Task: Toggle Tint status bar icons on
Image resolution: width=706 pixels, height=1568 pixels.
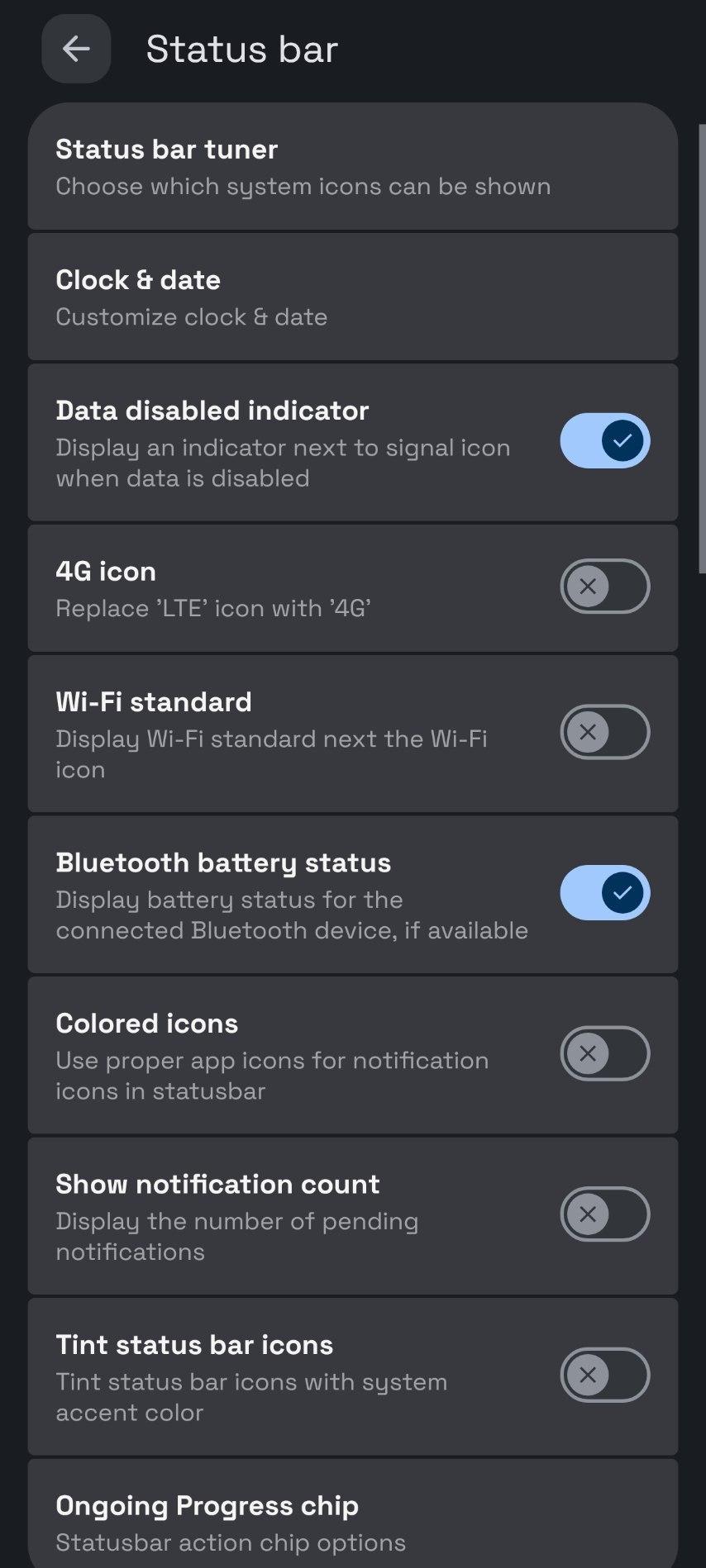Action: 604,1375
